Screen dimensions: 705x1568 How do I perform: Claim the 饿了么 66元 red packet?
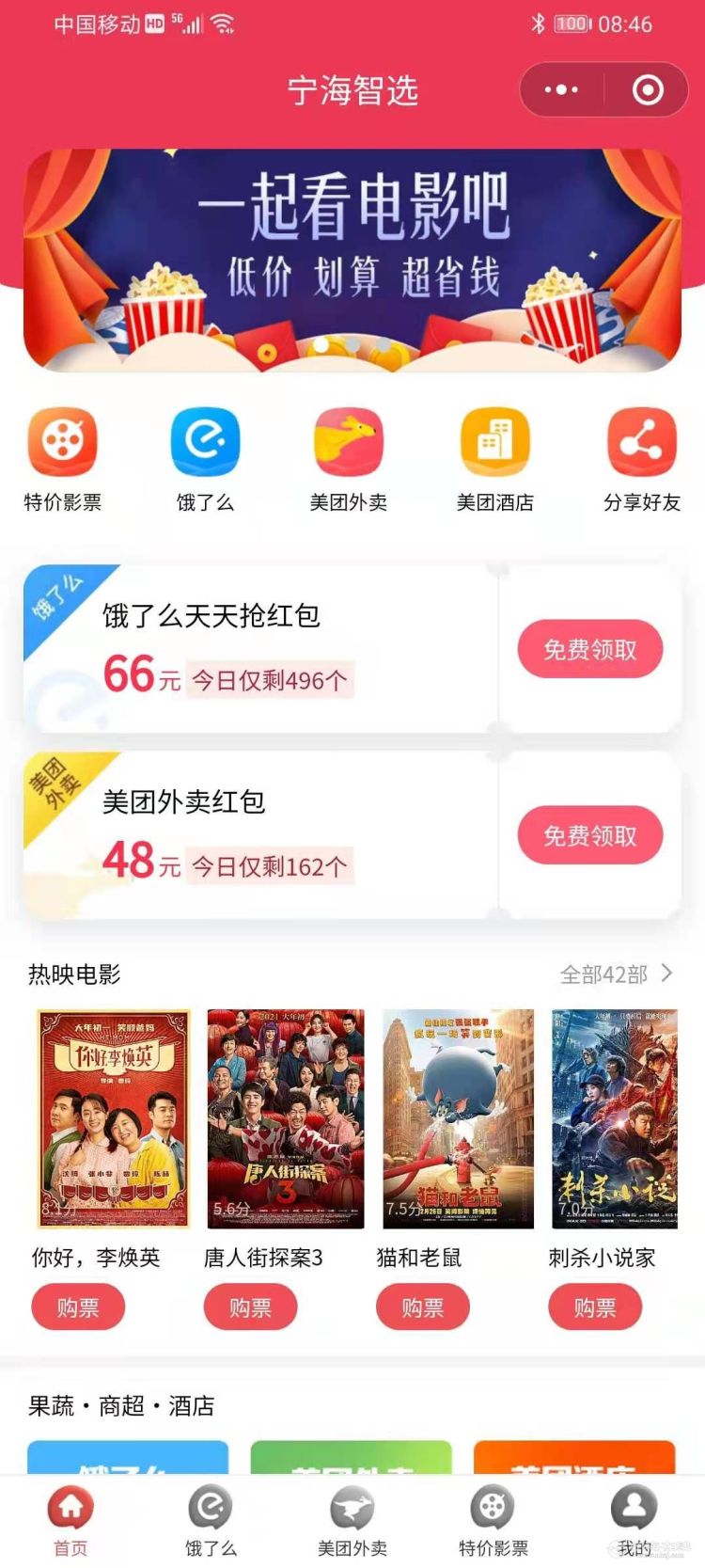[589, 649]
